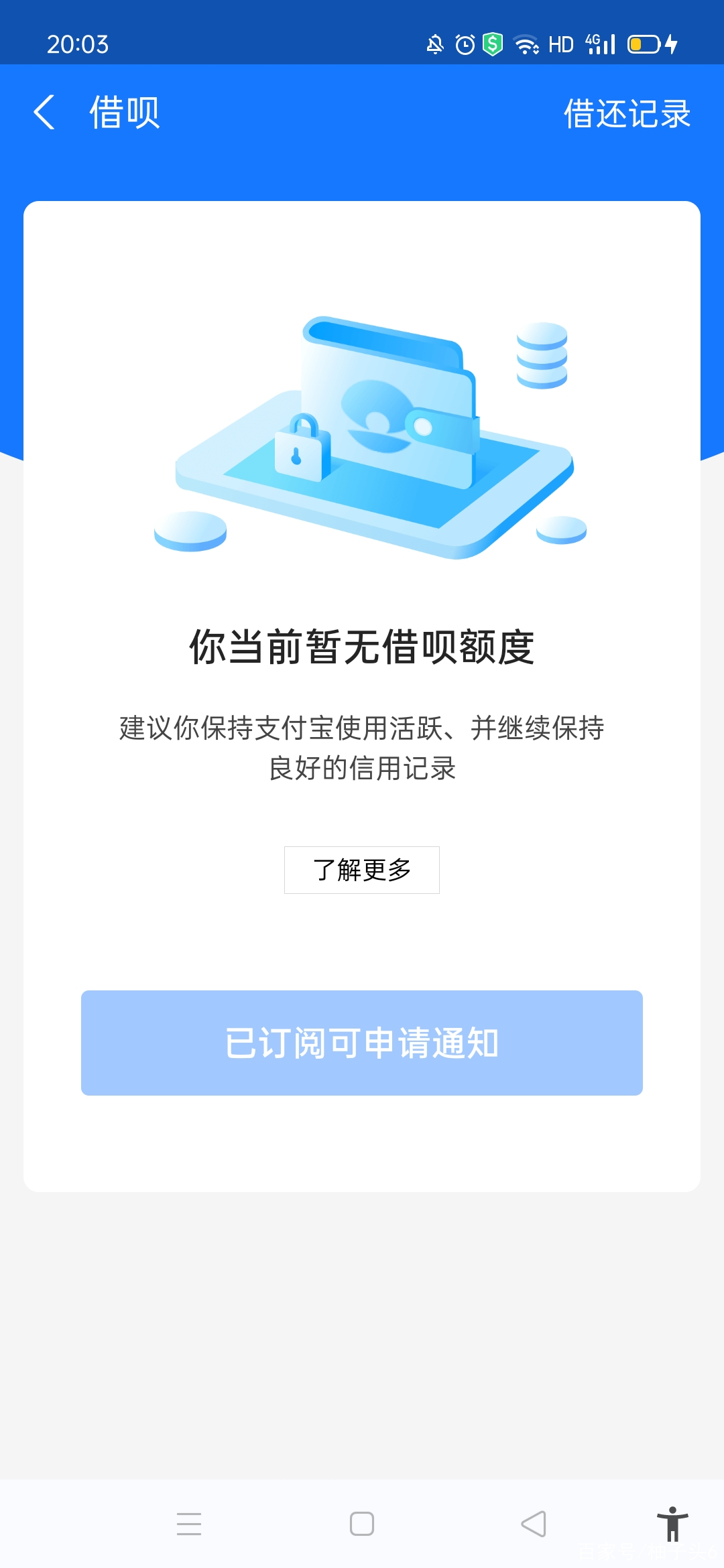
Task: Tap the Wi-Fi icon in the status bar
Action: click(526, 44)
